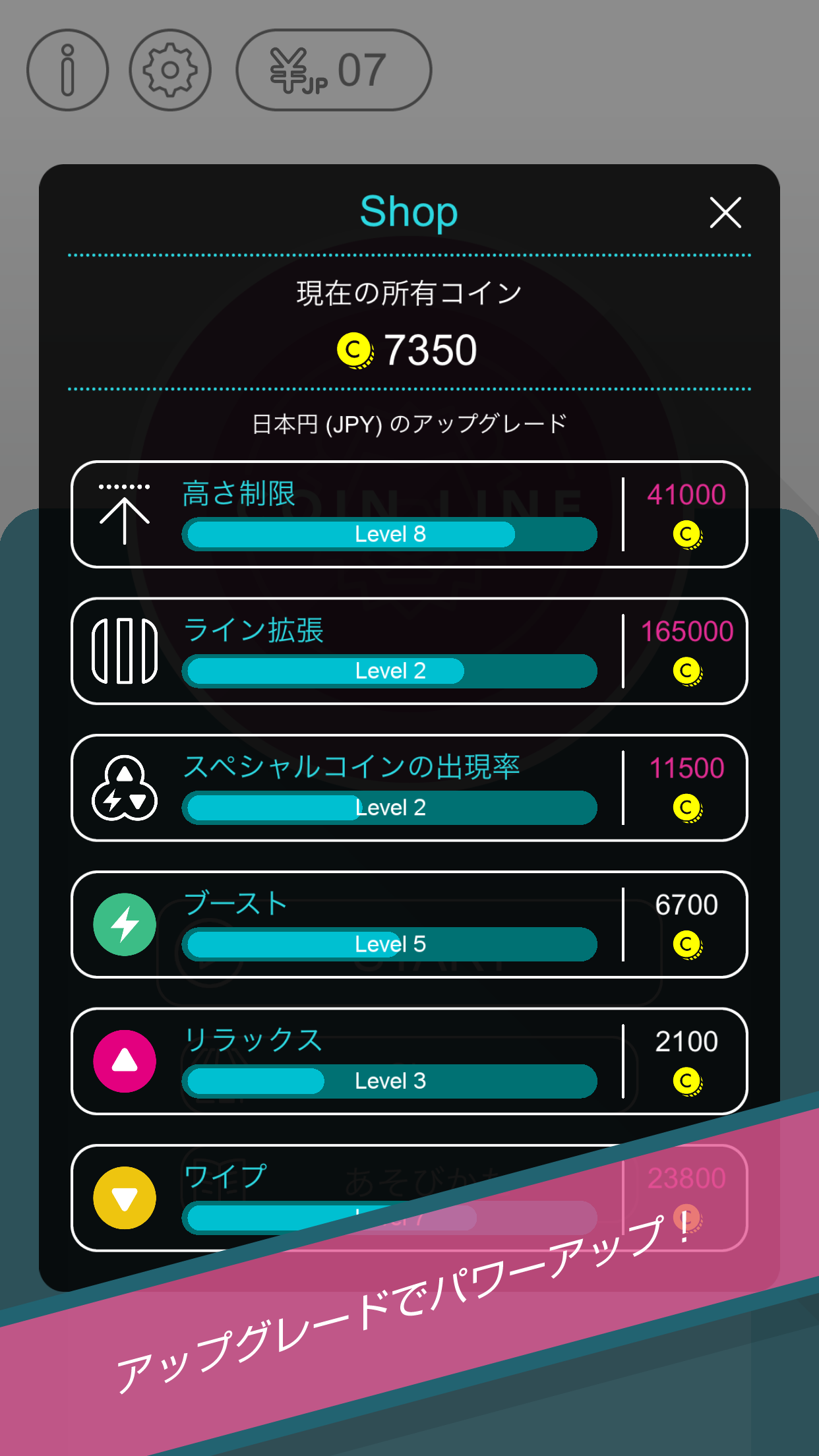The width and height of the screenshot is (819, 1456).
Task: Tap the Level 8 progress bar
Action: point(392,534)
